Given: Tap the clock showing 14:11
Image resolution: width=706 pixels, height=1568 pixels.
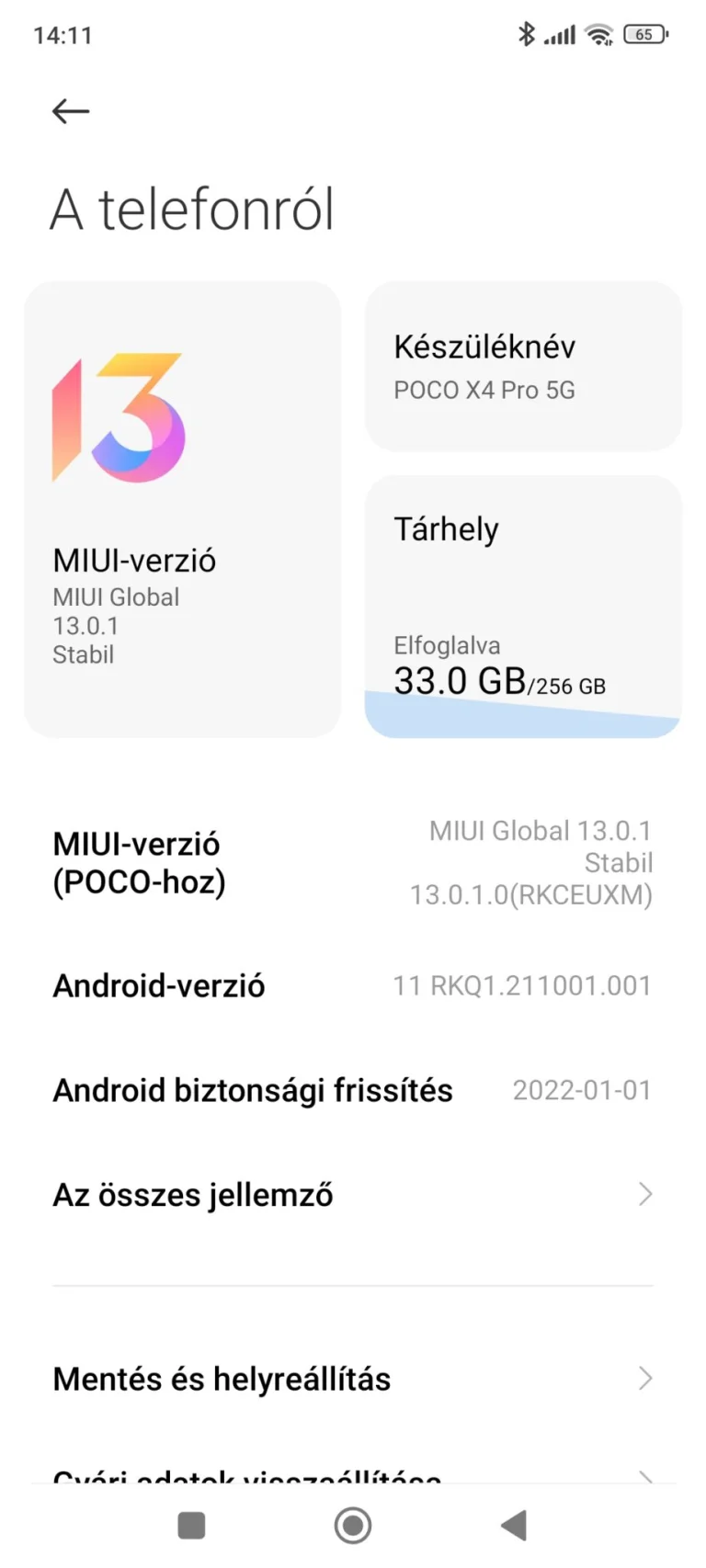Looking at the screenshot, I should click(62, 34).
